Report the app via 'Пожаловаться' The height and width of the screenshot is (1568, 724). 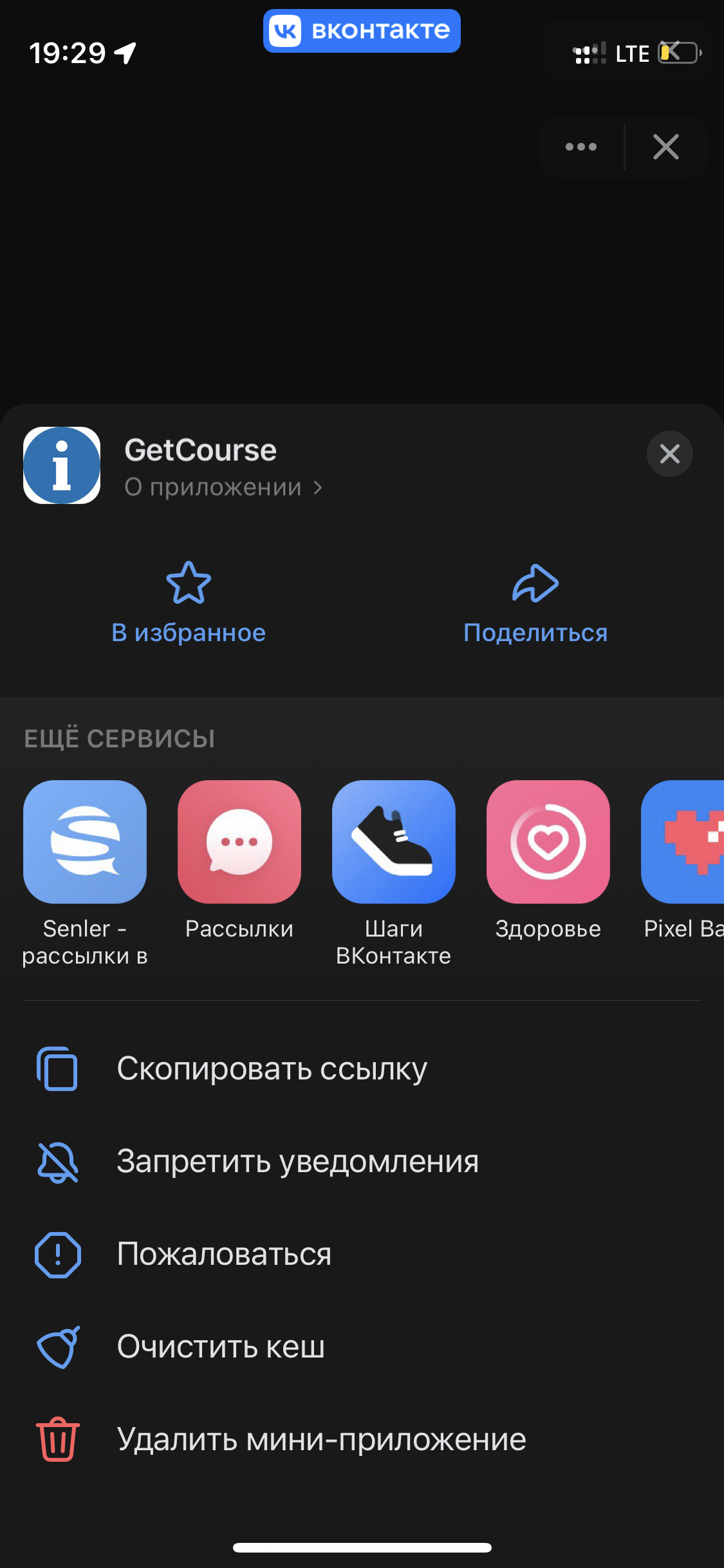click(224, 1255)
